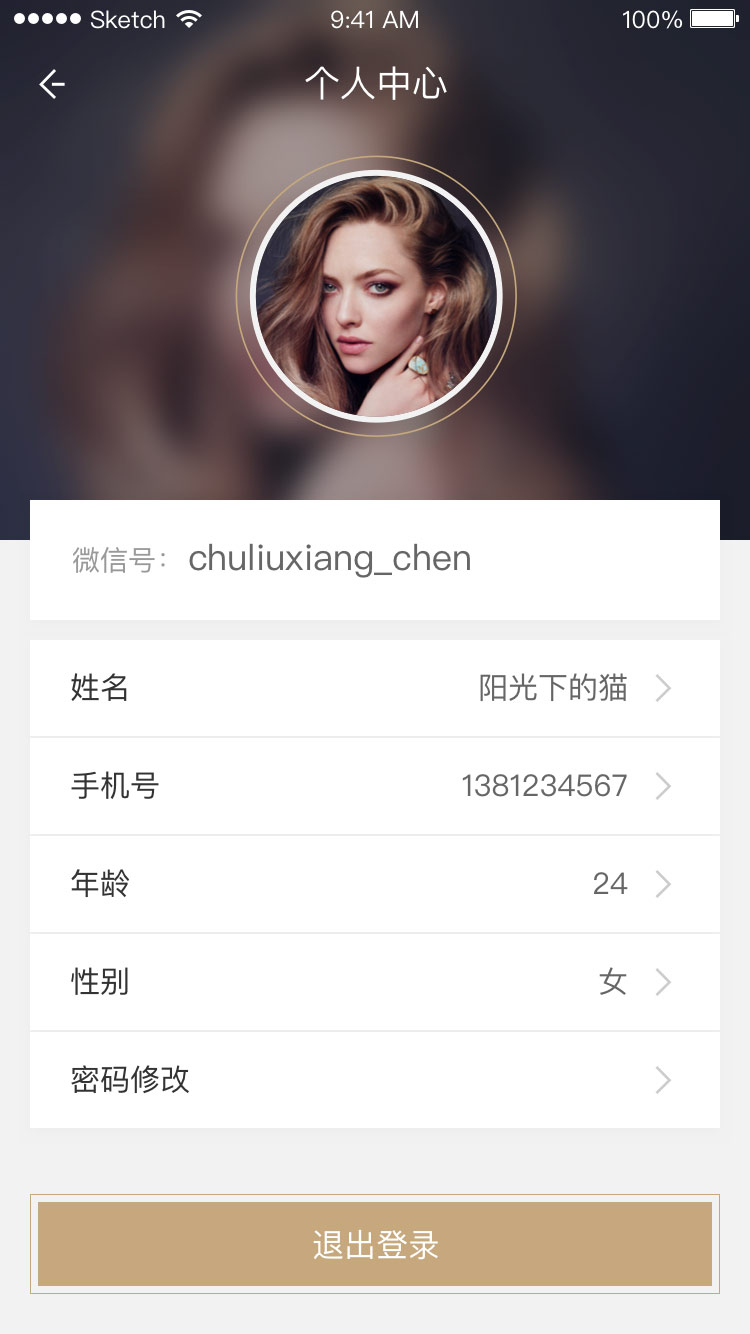This screenshot has height=1334, width=750.
Task: Open 密码修改 to change password
Action: (374, 1080)
